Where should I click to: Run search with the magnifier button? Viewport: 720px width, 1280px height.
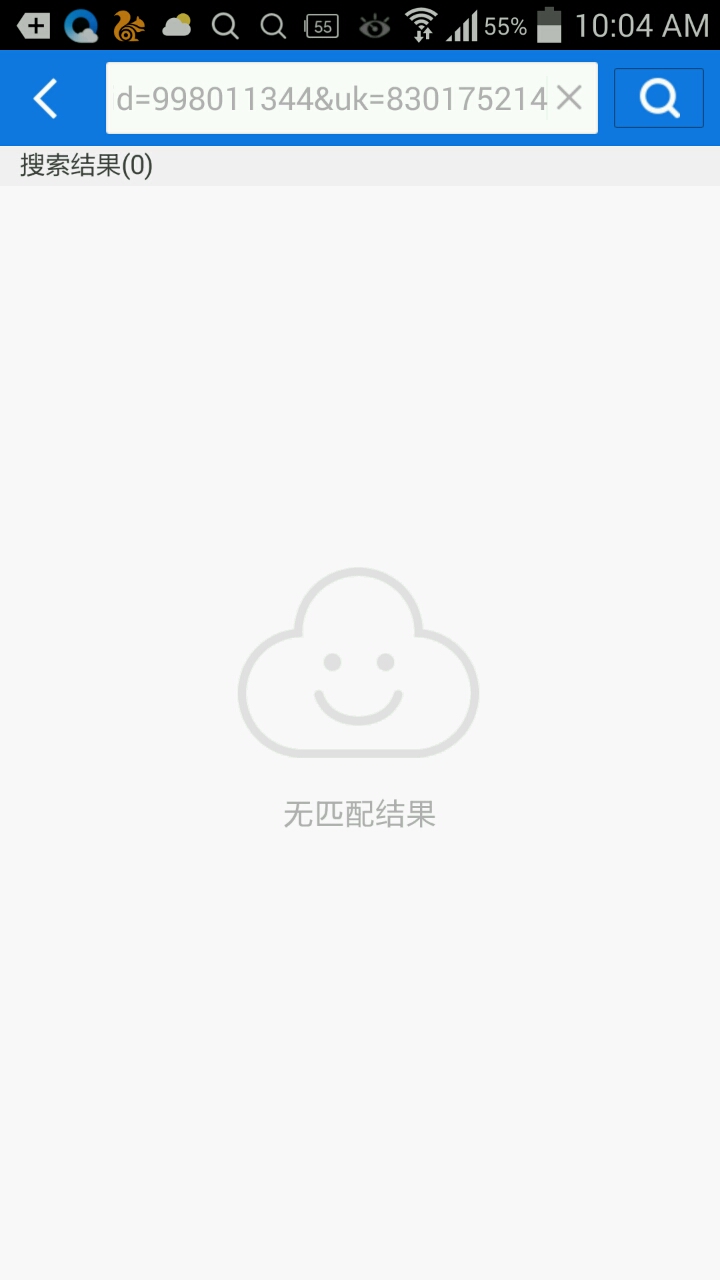click(658, 98)
